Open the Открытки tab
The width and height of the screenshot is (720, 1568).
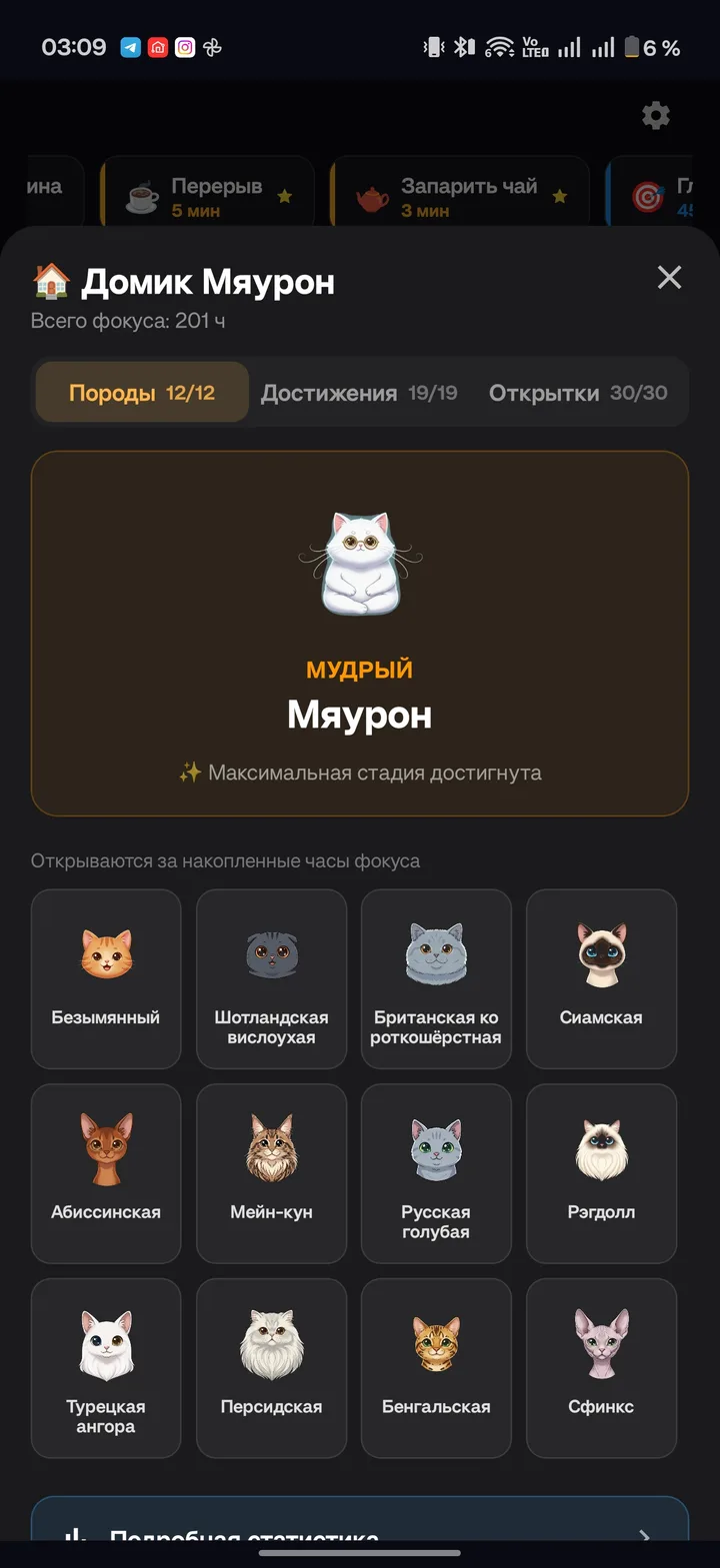coord(577,393)
